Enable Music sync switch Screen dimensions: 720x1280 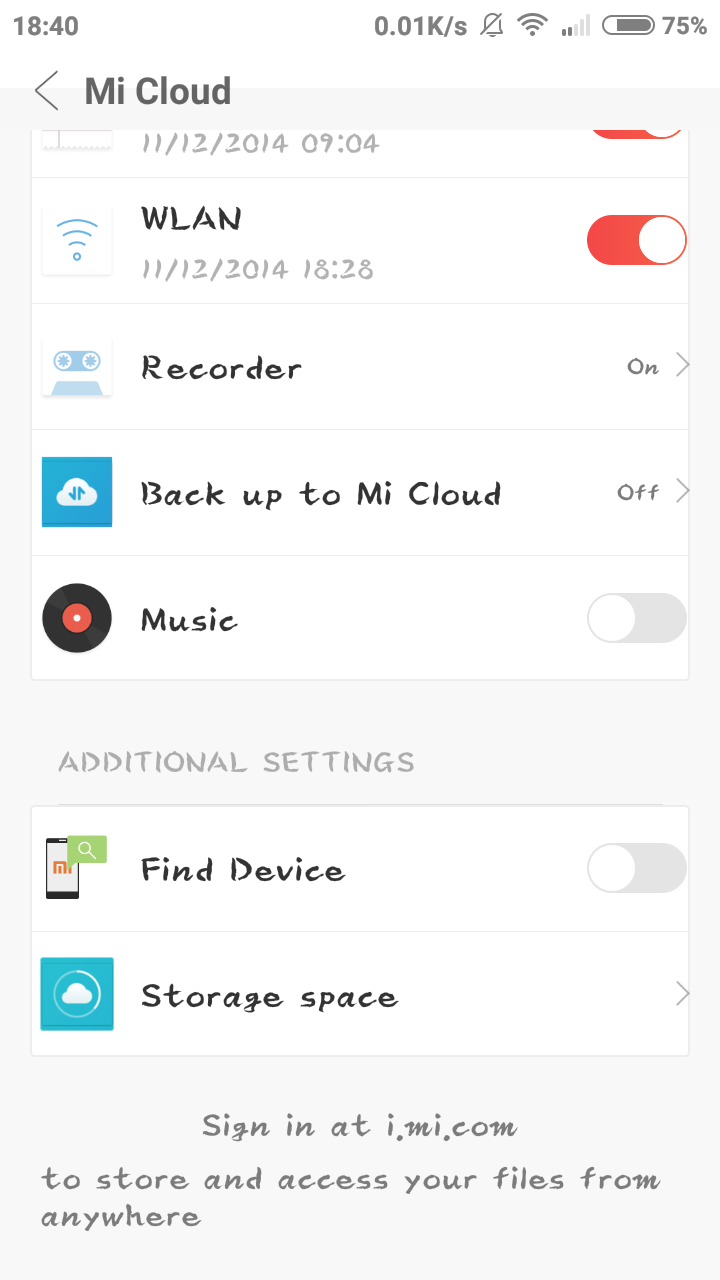pos(636,618)
